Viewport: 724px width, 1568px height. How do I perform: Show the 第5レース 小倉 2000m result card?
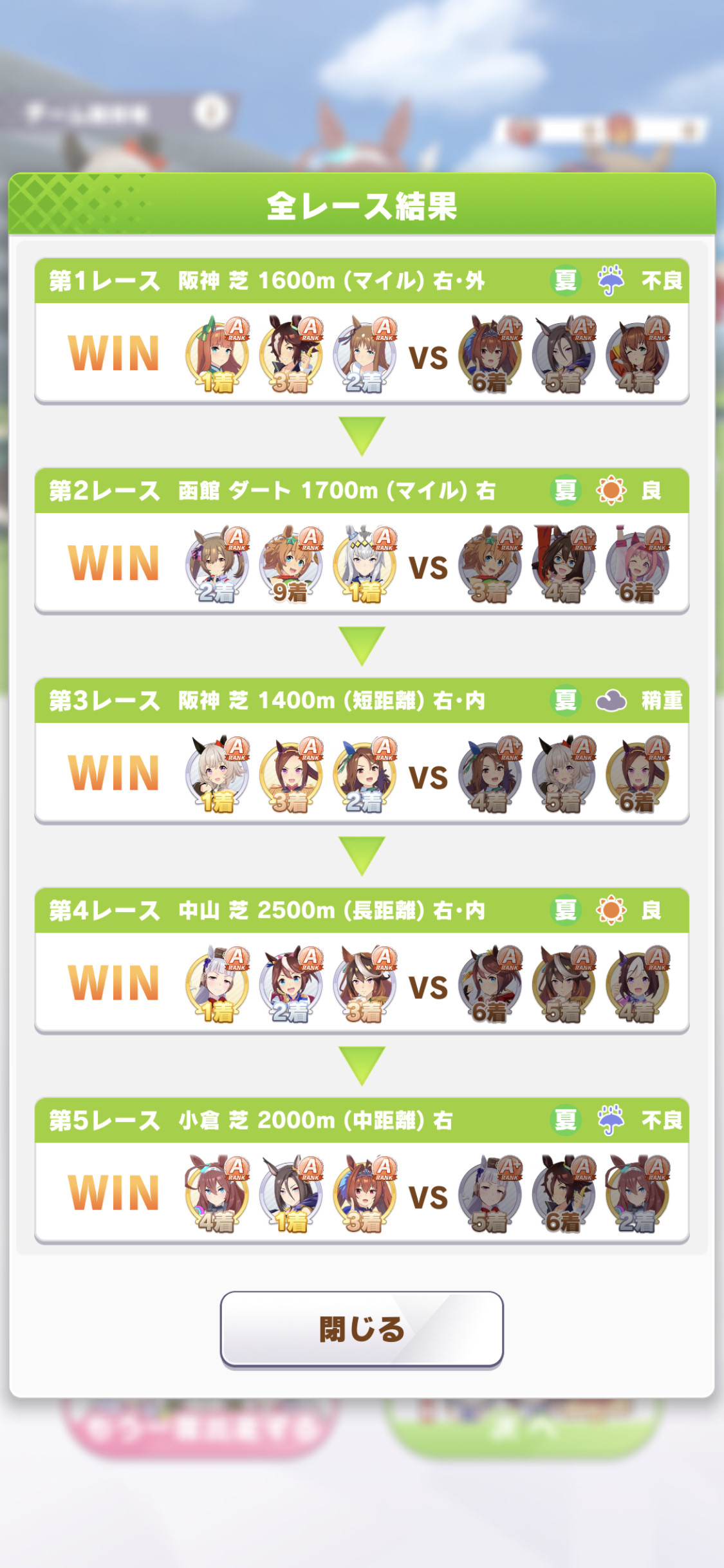pos(362,1170)
